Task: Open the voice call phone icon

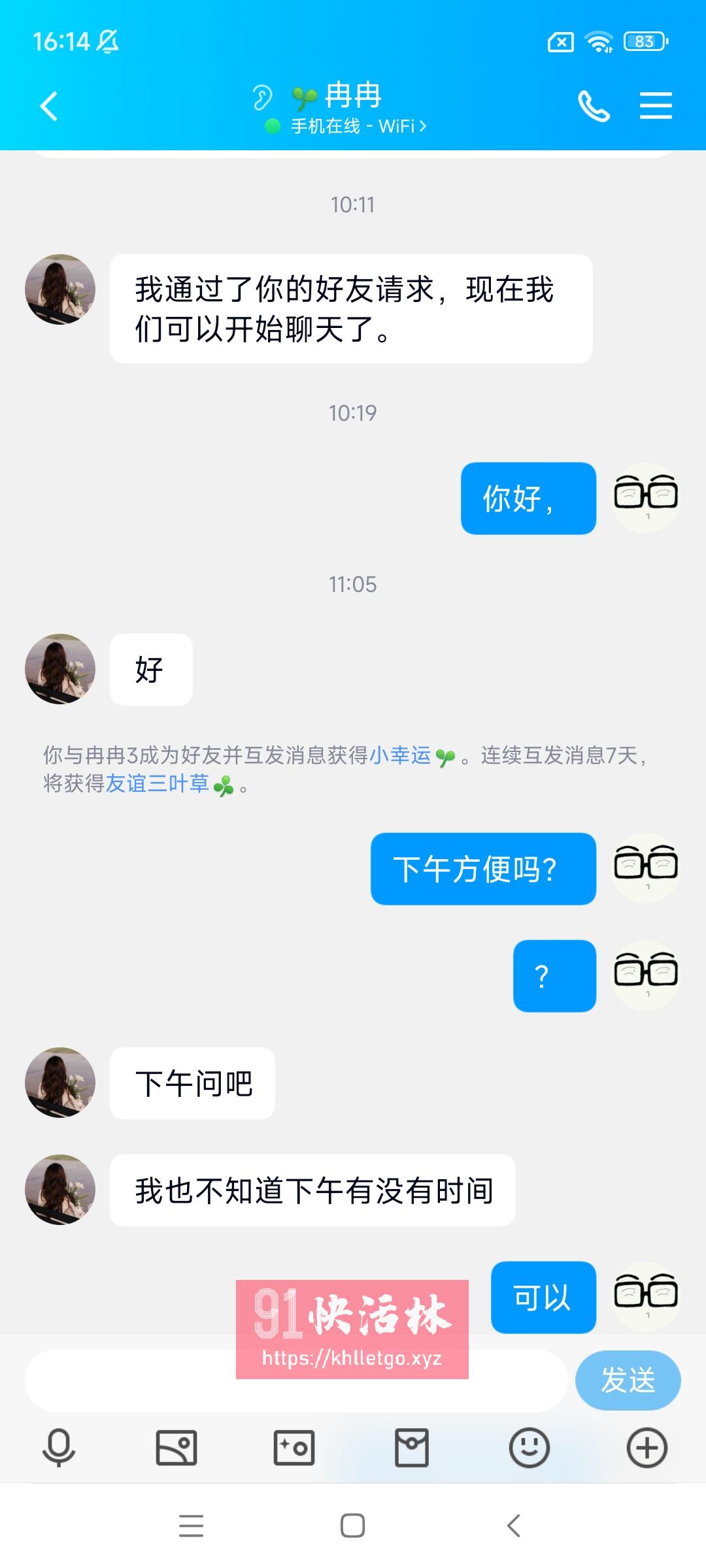Action: click(x=594, y=105)
